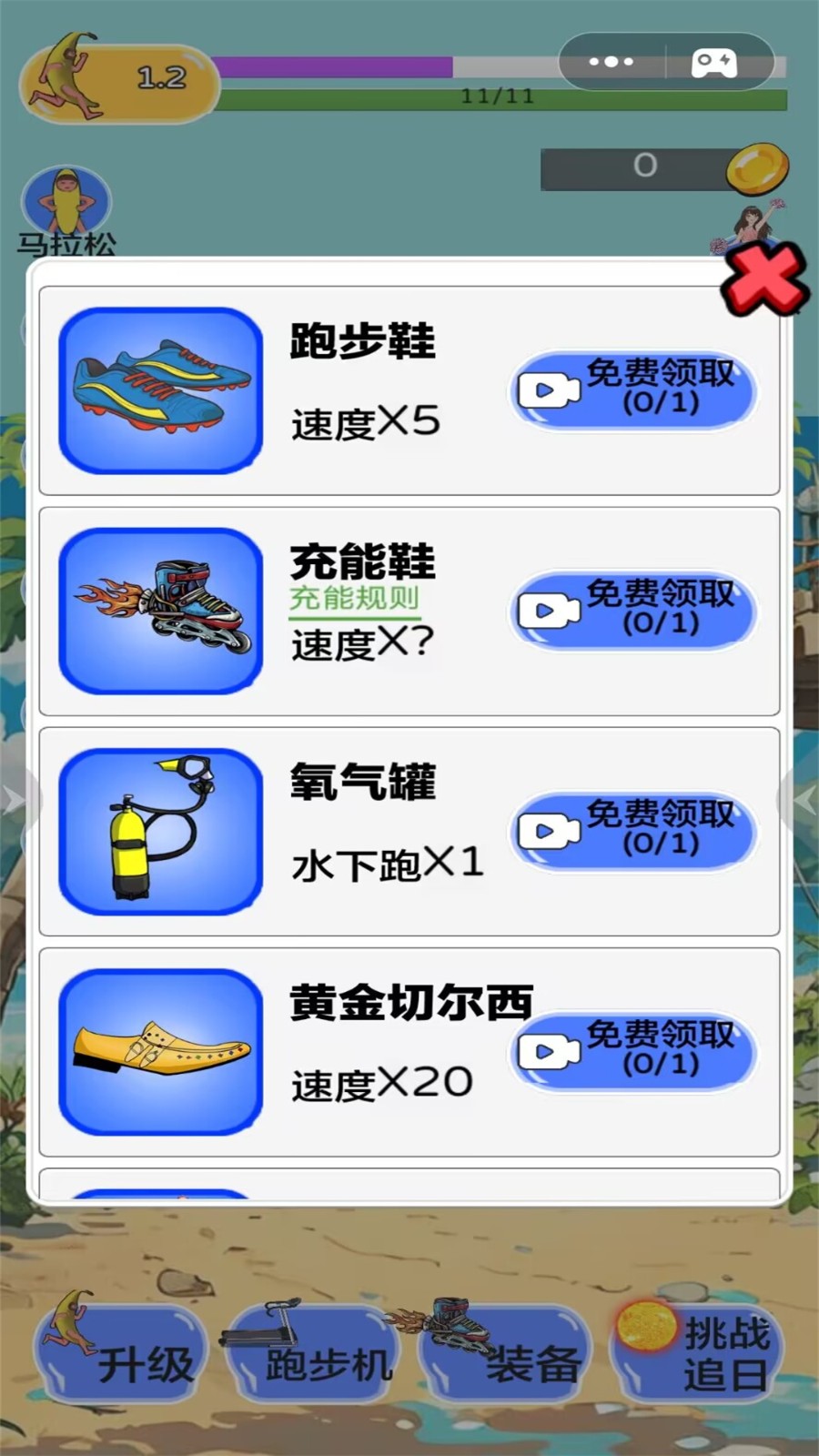819x1456 pixels.
Task: Tap the game controller icon
Action: tap(715, 62)
